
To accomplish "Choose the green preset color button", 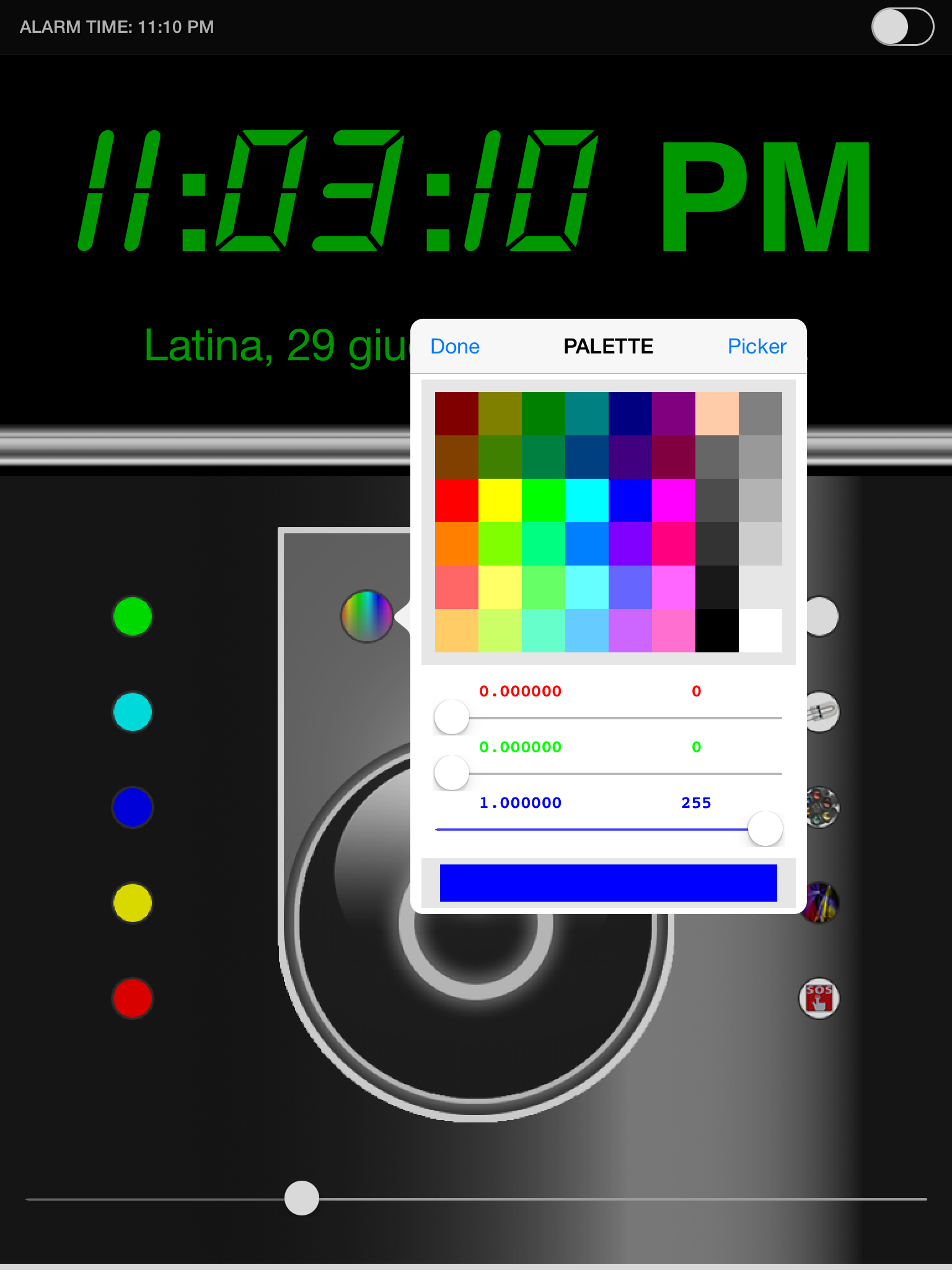I will 133,616.
